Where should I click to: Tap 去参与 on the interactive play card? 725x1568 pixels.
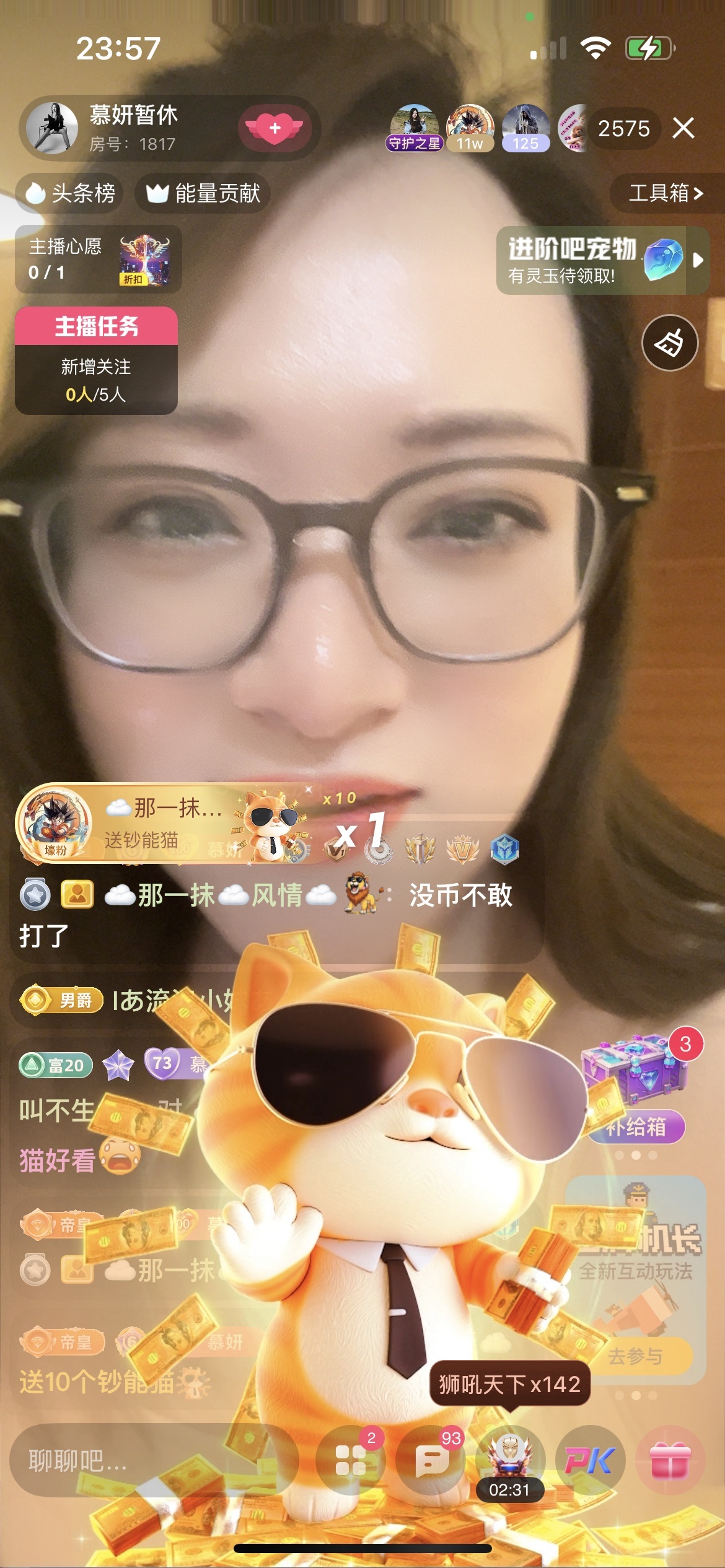(x=636, y=1356)
